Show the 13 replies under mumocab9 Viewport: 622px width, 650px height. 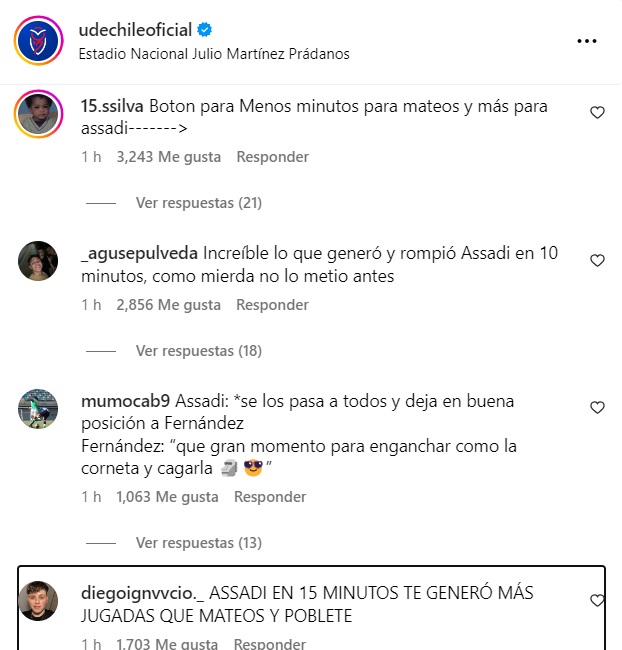click(198, 543)
